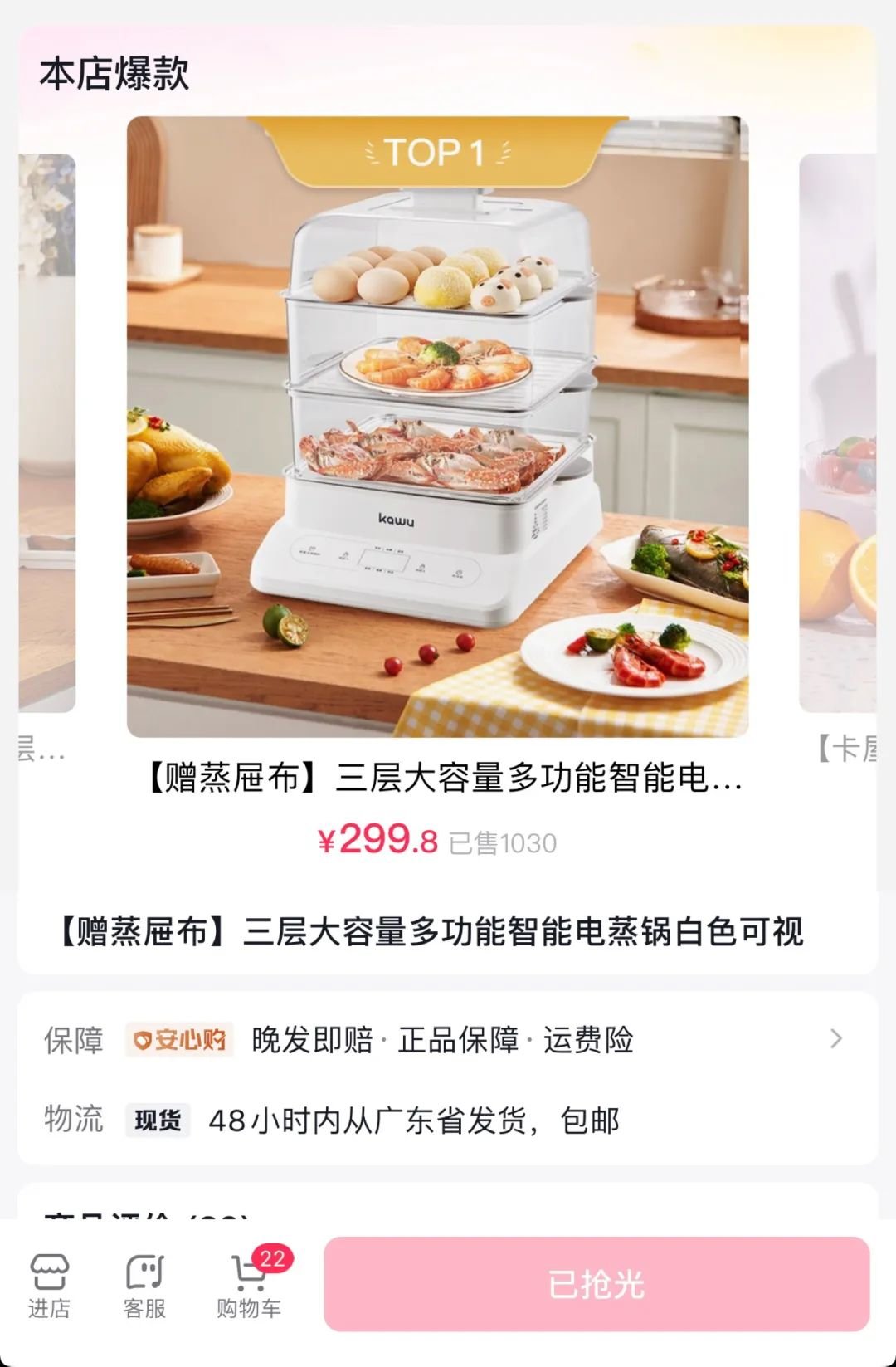The image size is (896, 1367).
Task: Expand the 保障 guarantee details row
Action: [x=448, y=1039]
